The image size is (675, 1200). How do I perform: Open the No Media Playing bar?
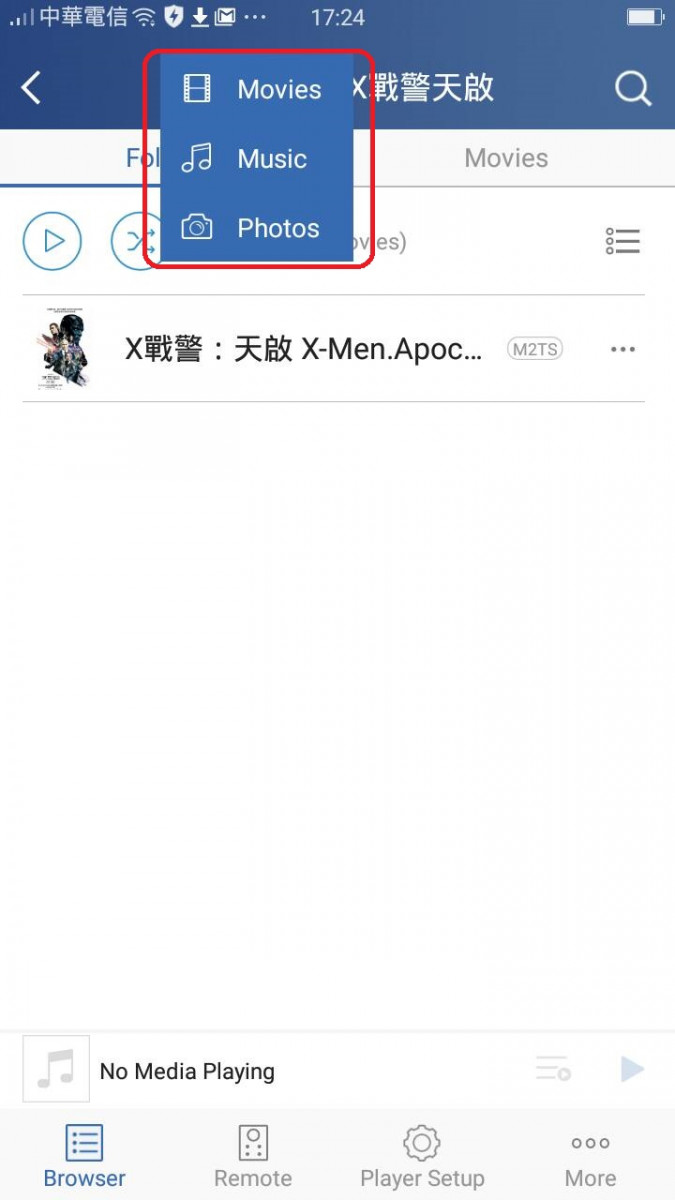coord(187,1071)
